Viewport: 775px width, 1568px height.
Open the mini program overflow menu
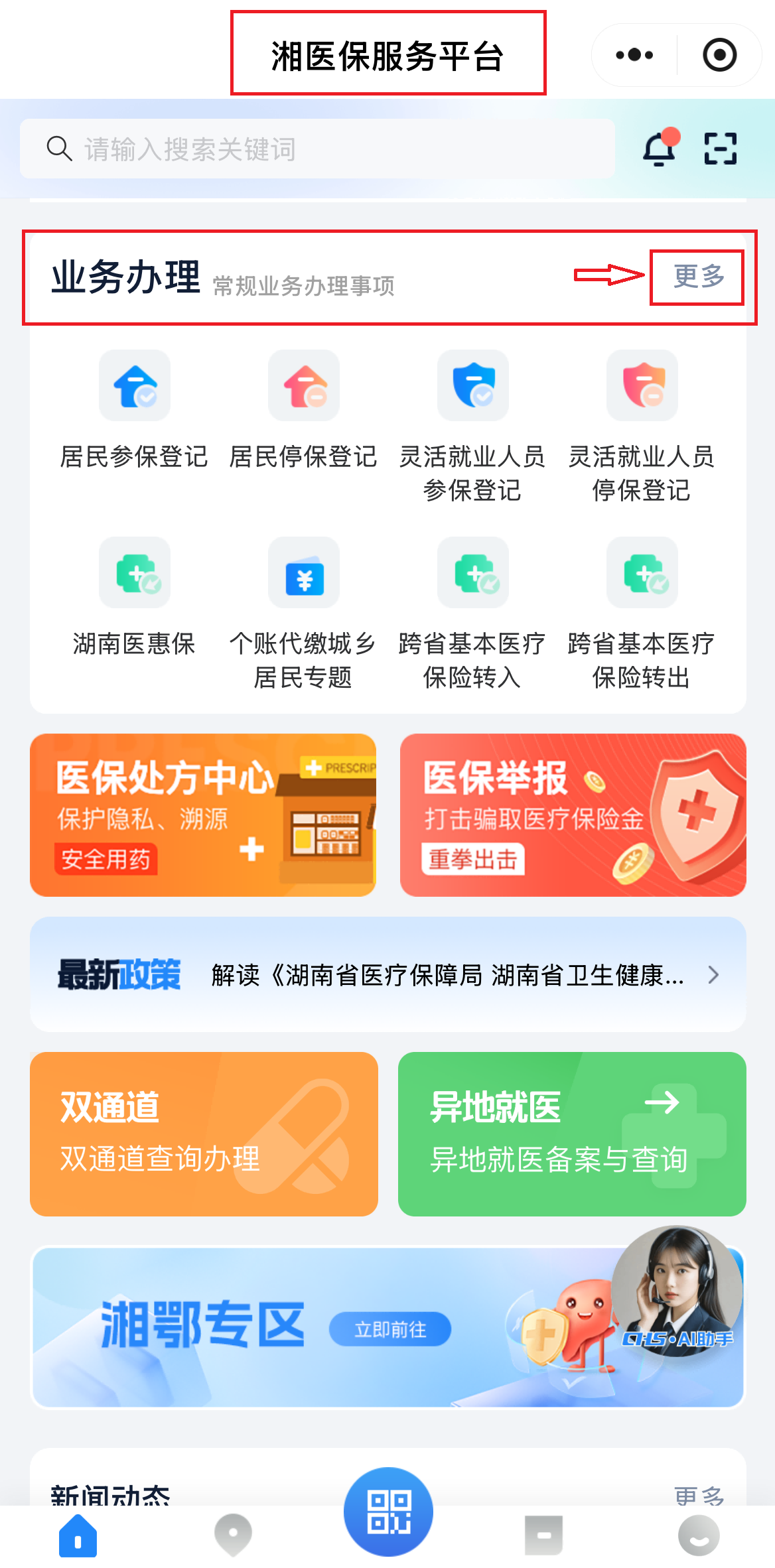pos(634,55)
